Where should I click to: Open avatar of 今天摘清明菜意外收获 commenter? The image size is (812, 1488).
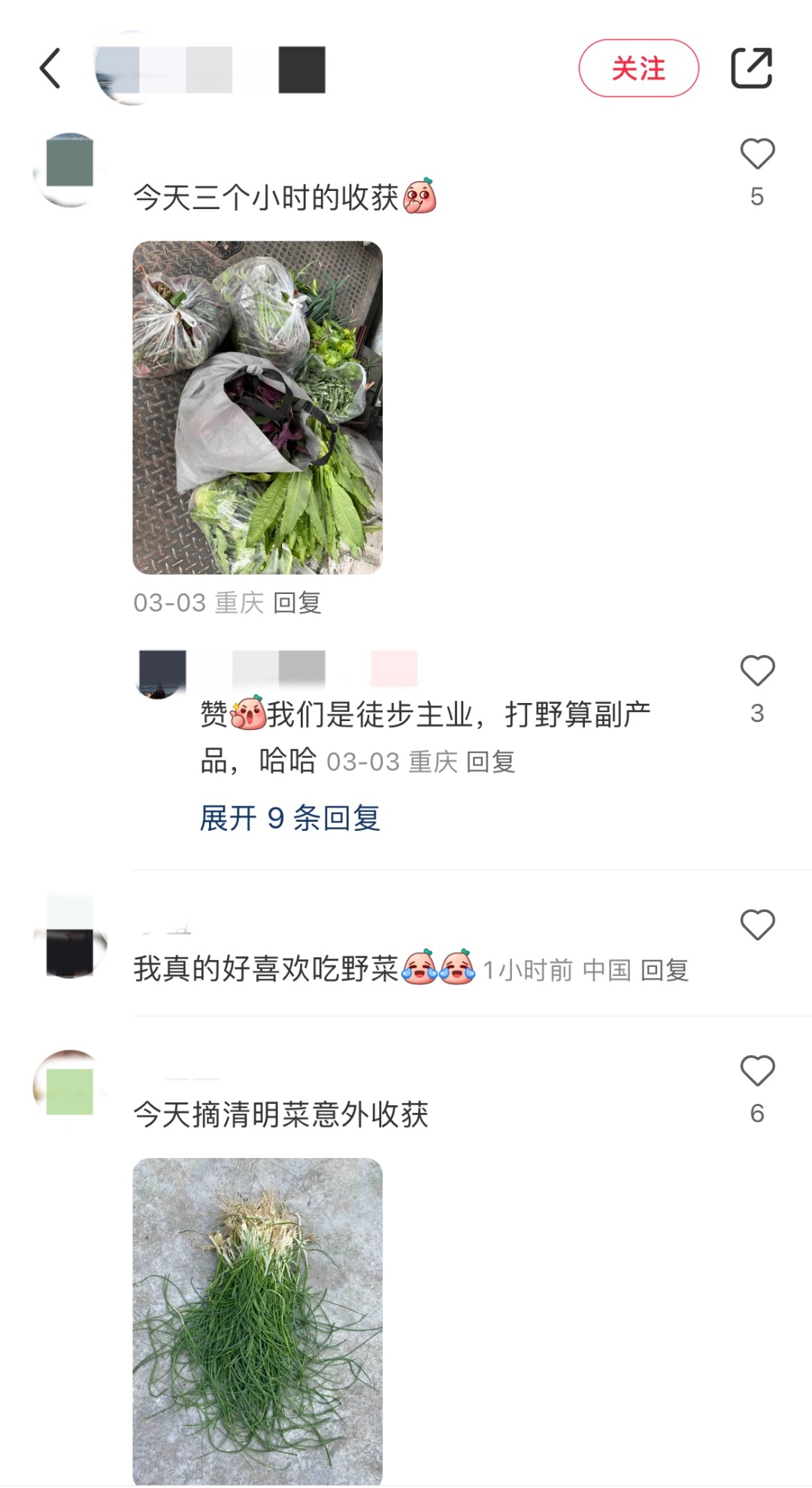coord(69,1086)
